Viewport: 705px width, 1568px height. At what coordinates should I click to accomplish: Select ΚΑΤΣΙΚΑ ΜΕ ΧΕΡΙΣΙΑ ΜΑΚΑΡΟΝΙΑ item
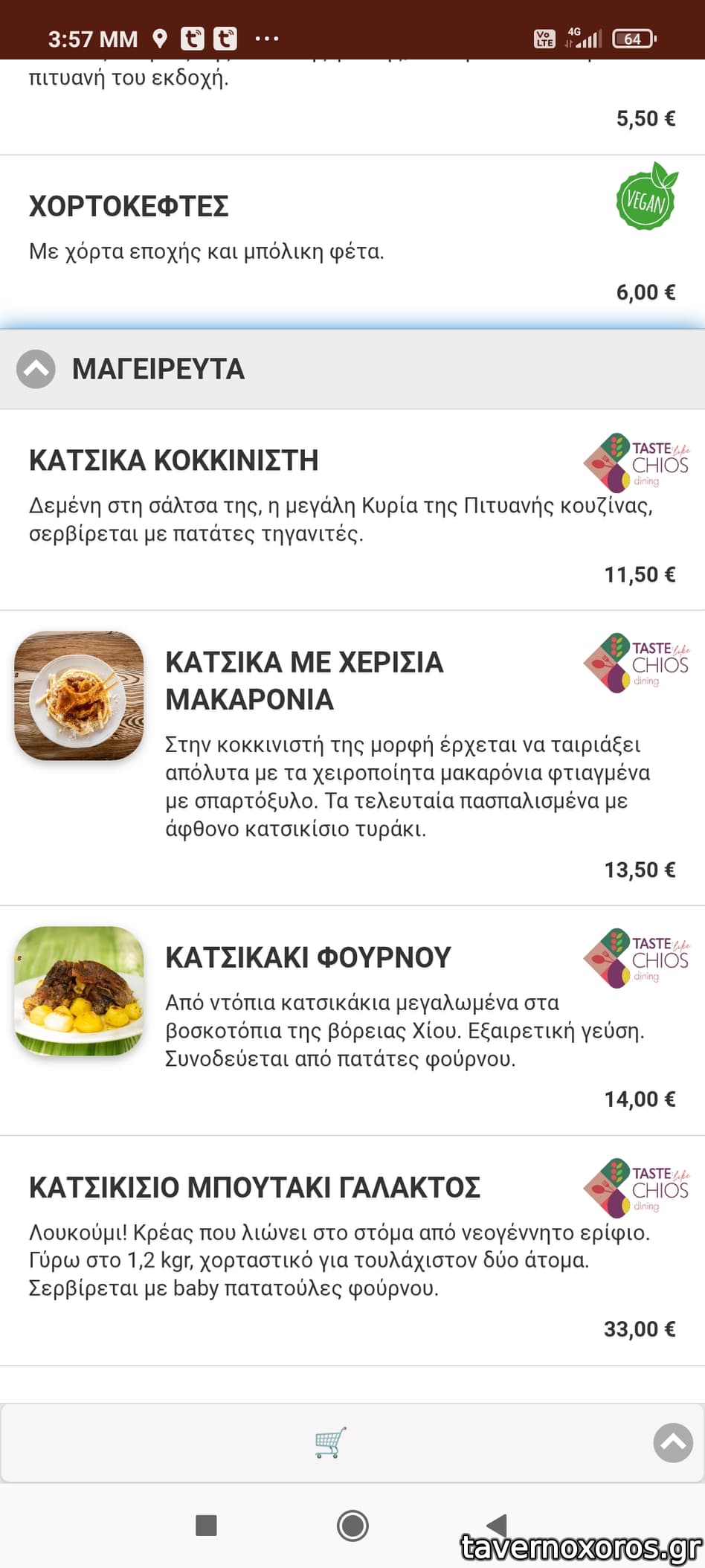coord(304,680)
